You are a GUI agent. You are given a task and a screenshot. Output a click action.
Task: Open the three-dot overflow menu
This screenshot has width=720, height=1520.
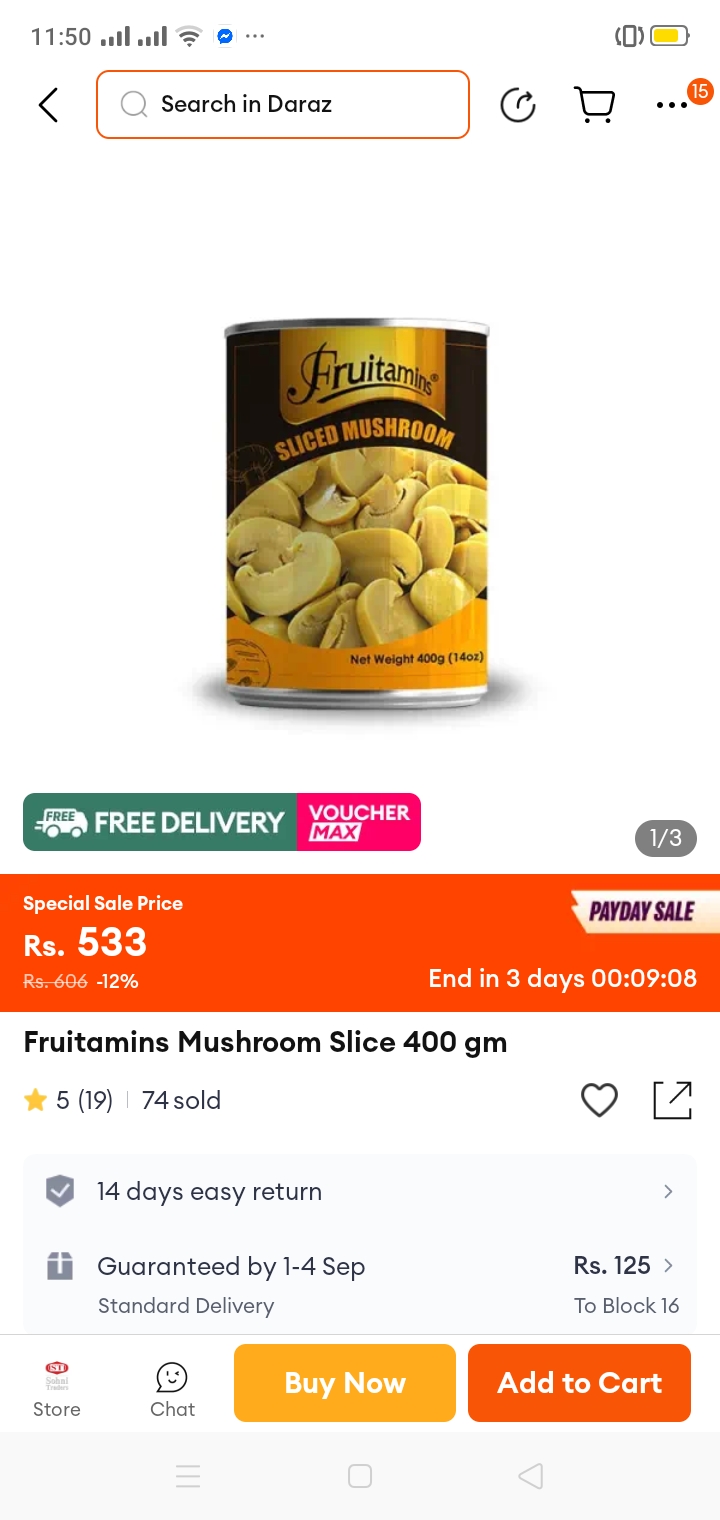click(x=672, y=105)
